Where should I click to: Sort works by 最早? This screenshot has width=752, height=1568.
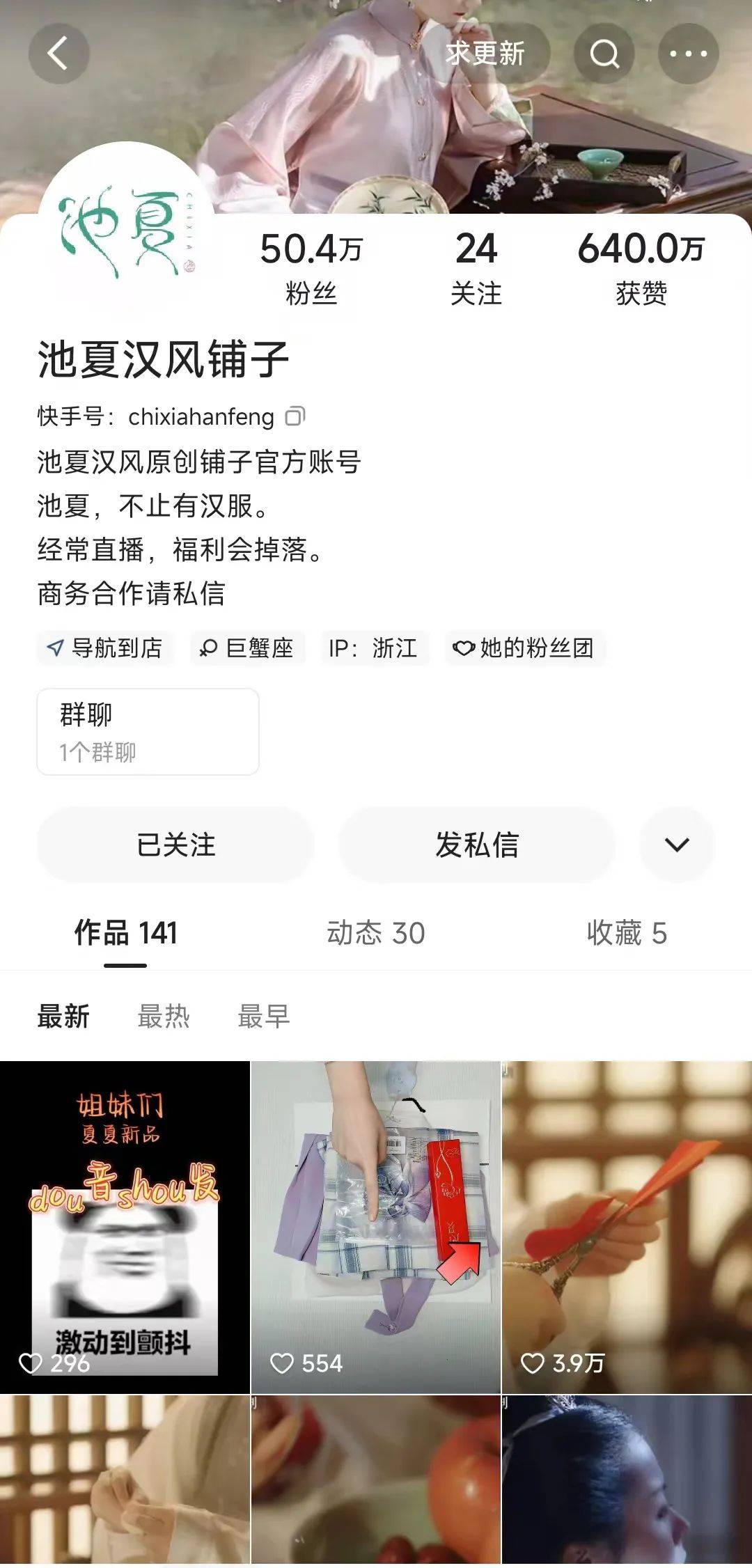click(x=264, y=1017)
